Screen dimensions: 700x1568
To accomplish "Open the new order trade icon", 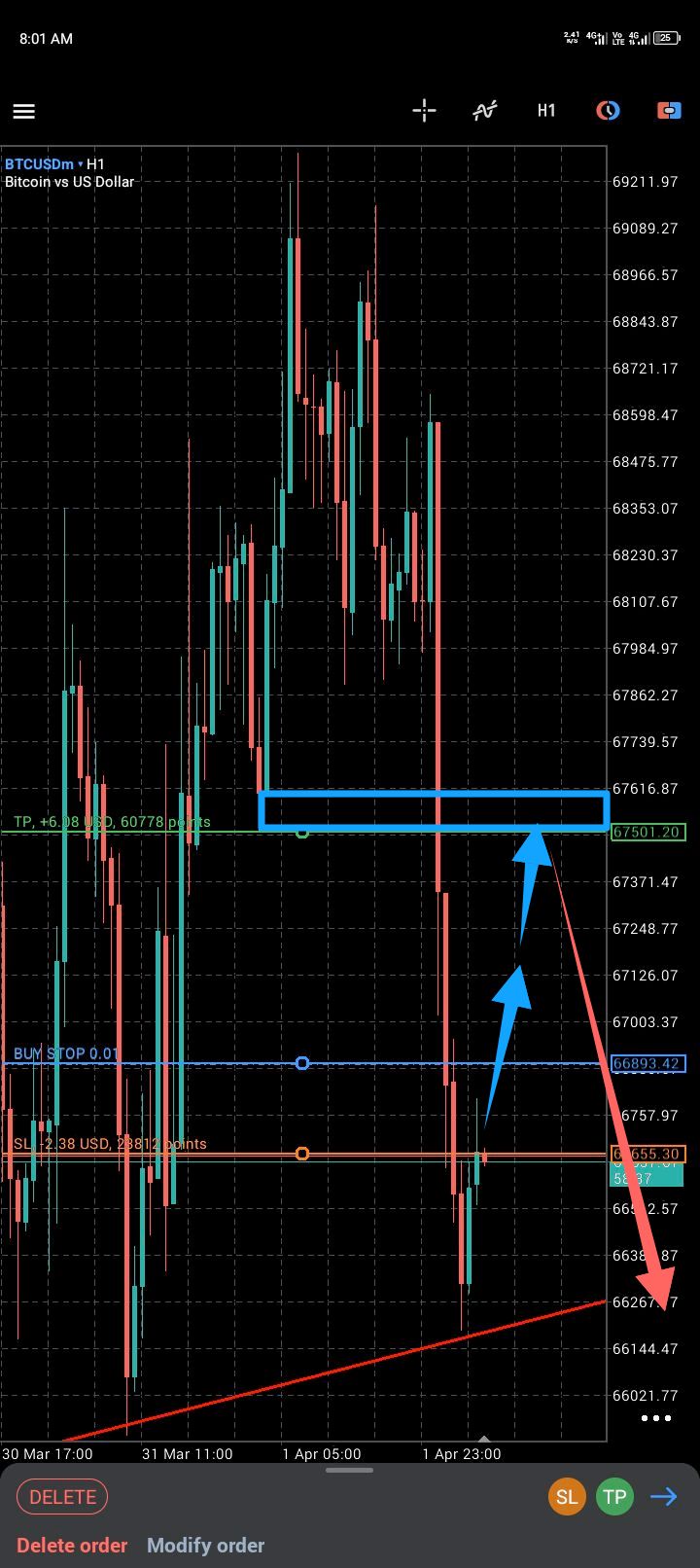I will coord(669,110).
